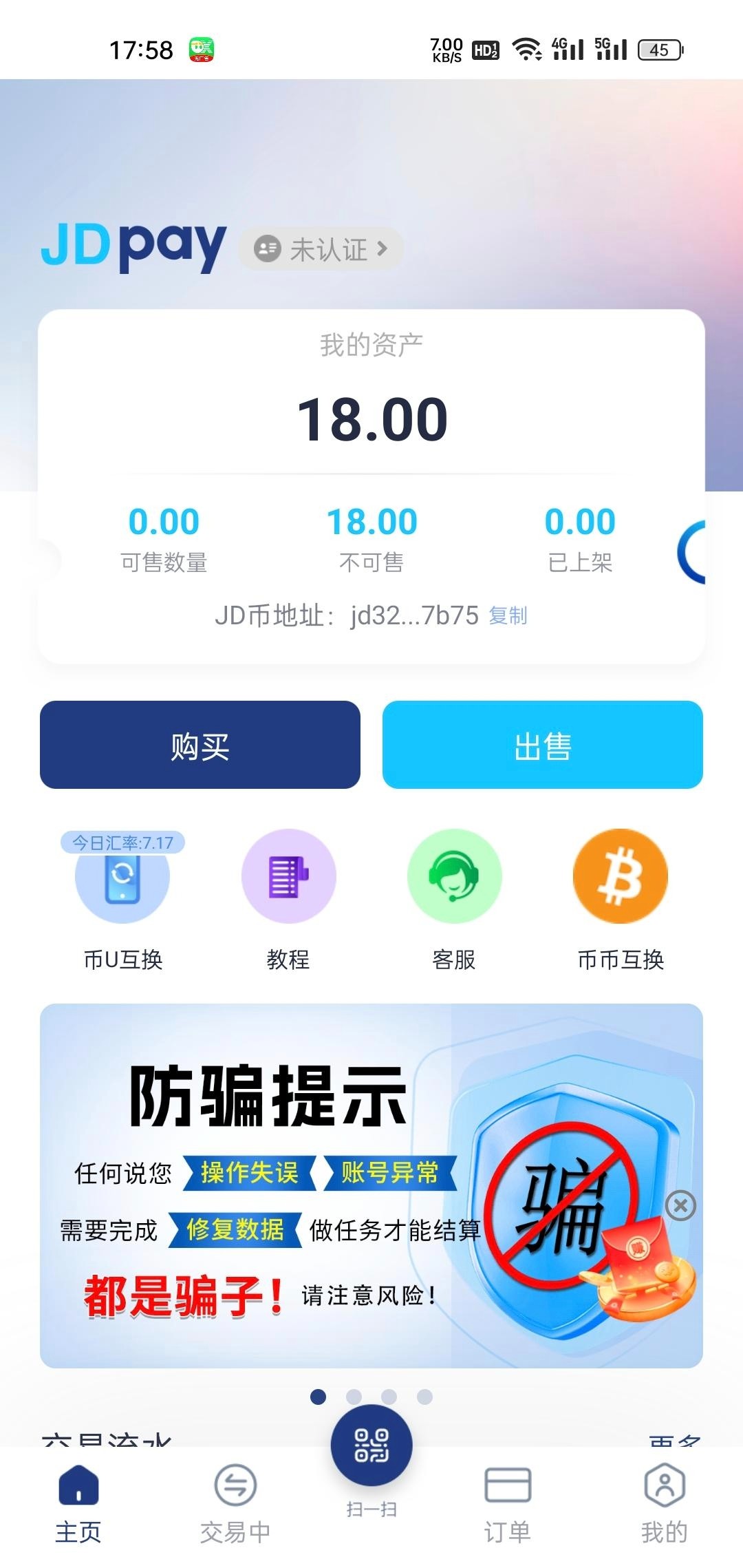The width and height of the screenshot is (743, 1568).
Task: Copy the JD币 address via 复制
Action: [x=508, y=615]
